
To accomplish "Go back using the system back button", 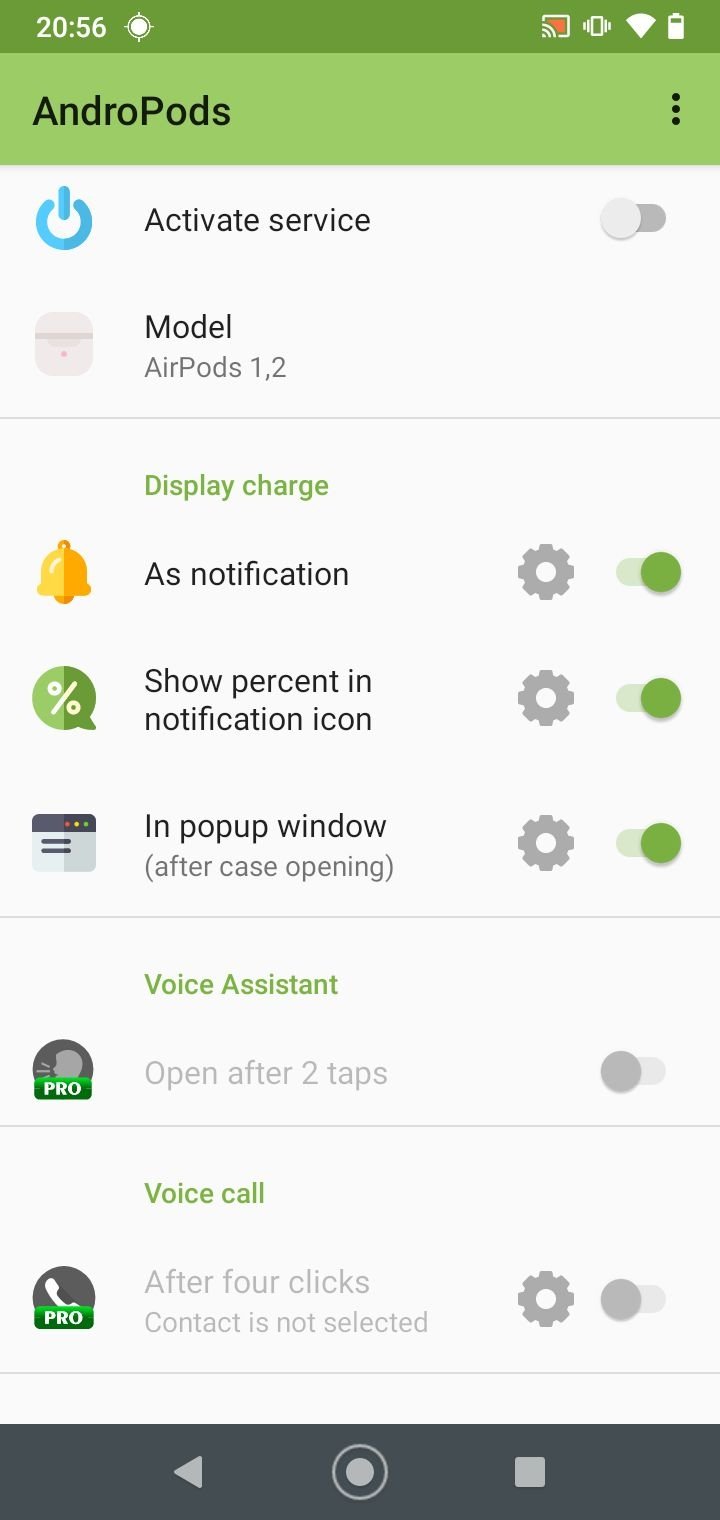I will tap(188, 1472).
